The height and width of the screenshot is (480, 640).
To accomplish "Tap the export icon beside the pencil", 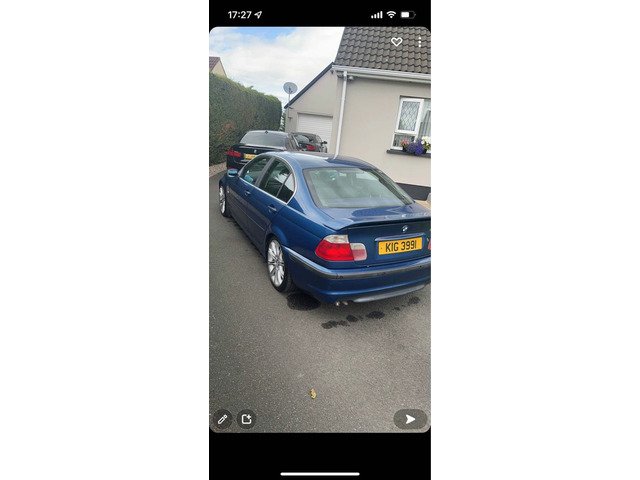I will pos(246,419).
